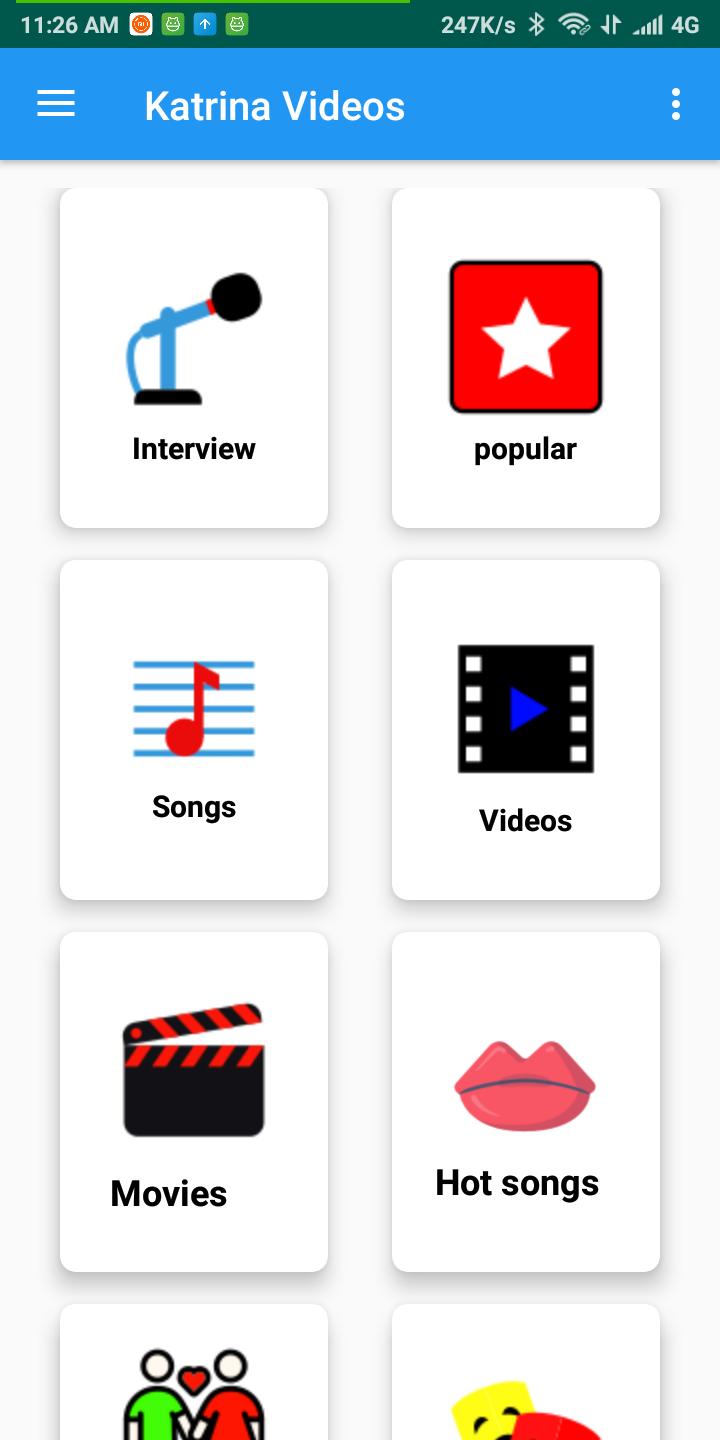Image resolution: width=720 pixels, height=1440 pixels.
Task: Select the Songs card
Action: pos(194,730)
